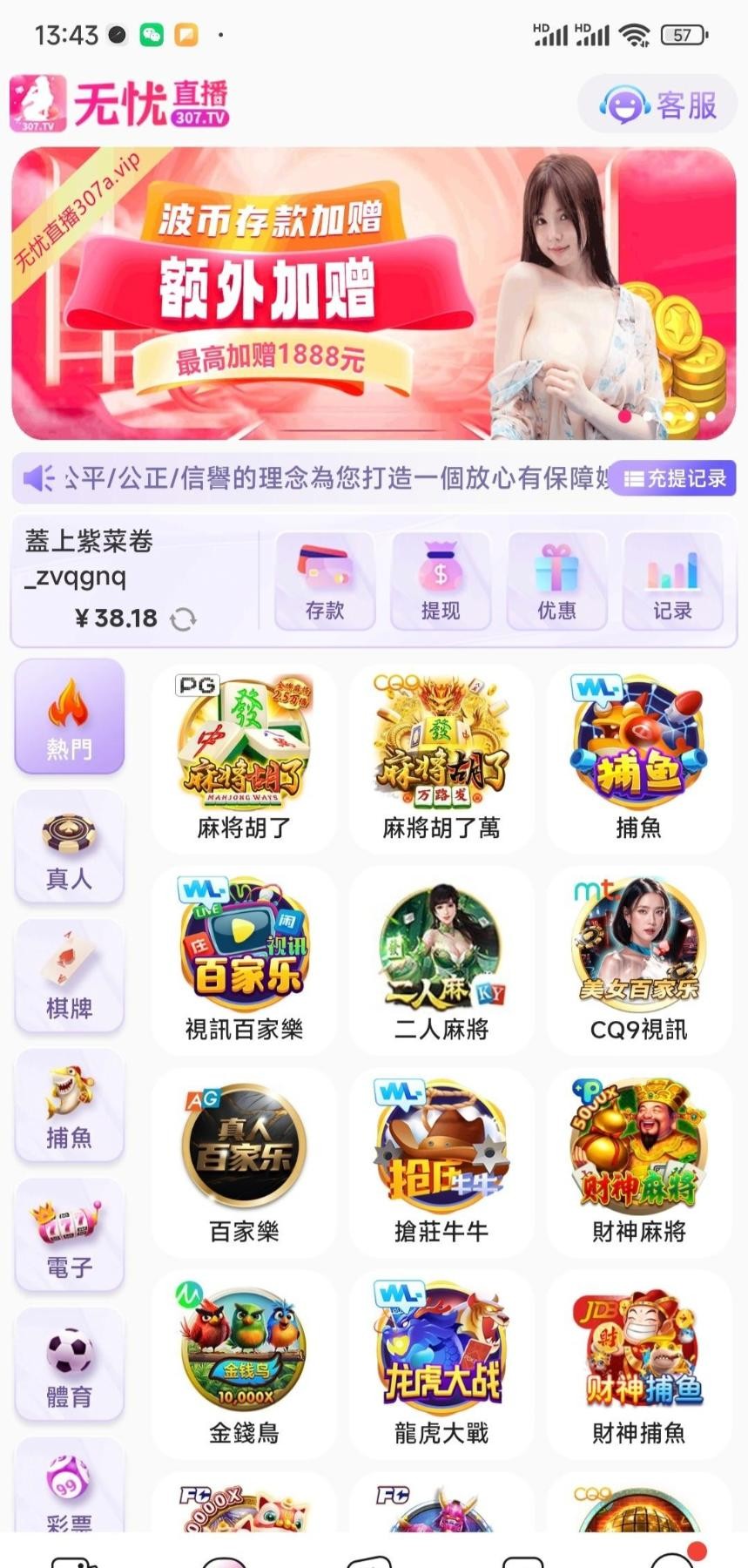The width and height of the screenshot is (748, 1568).
Task: Switch to 捕魚 category
Action: click(70, 1106)
